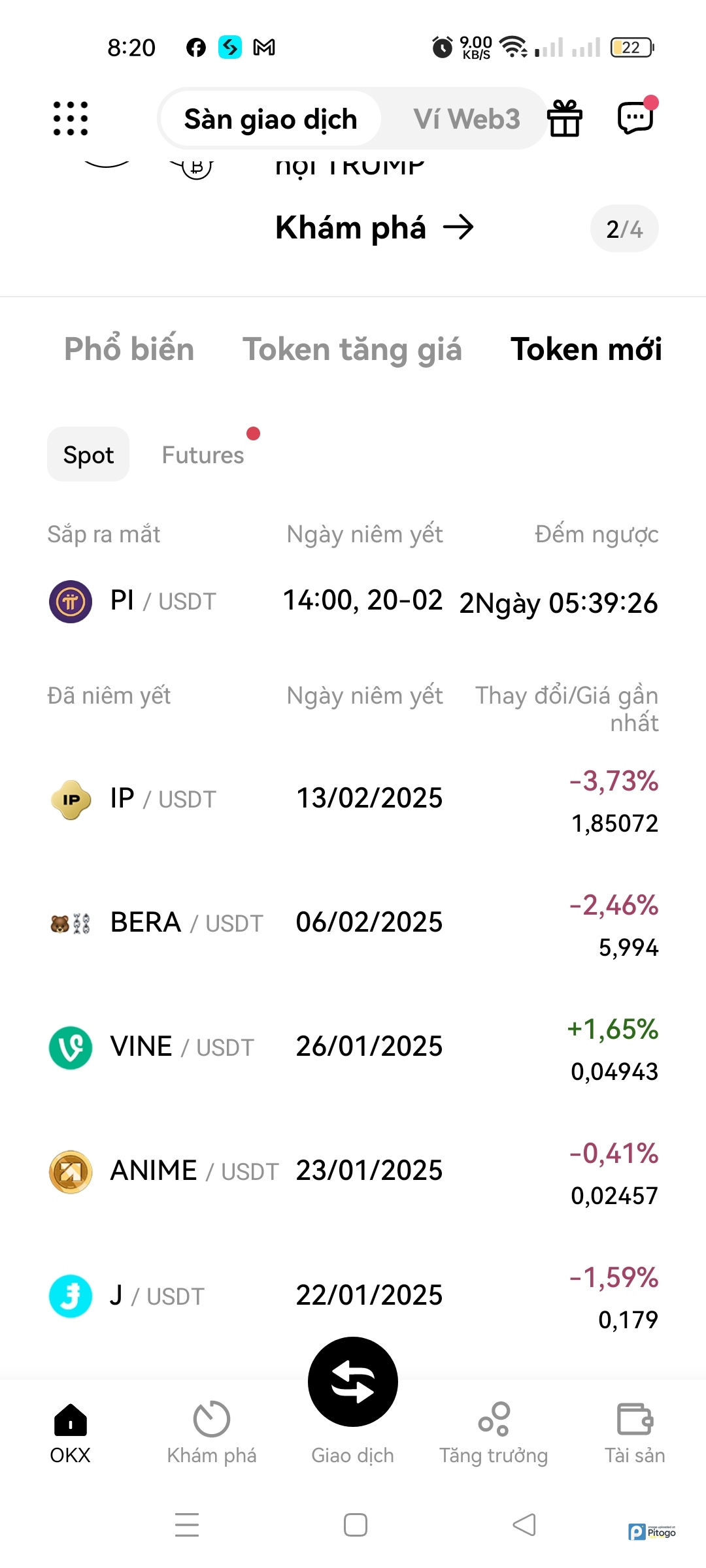Open the gift rewards icon
The width and height of the screenshot is (706, 1568).
click(x=565, y=118)
